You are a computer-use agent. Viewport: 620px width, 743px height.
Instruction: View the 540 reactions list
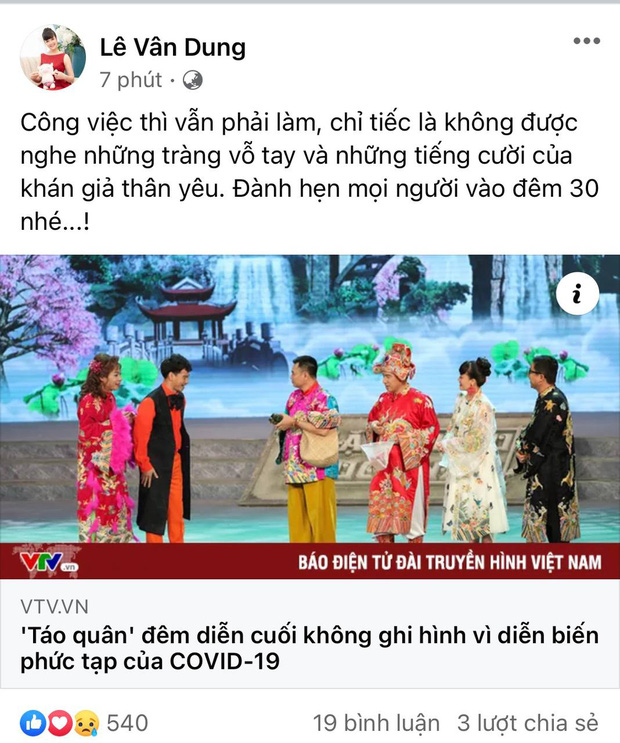pyautogui.click(x=85, y=721)
